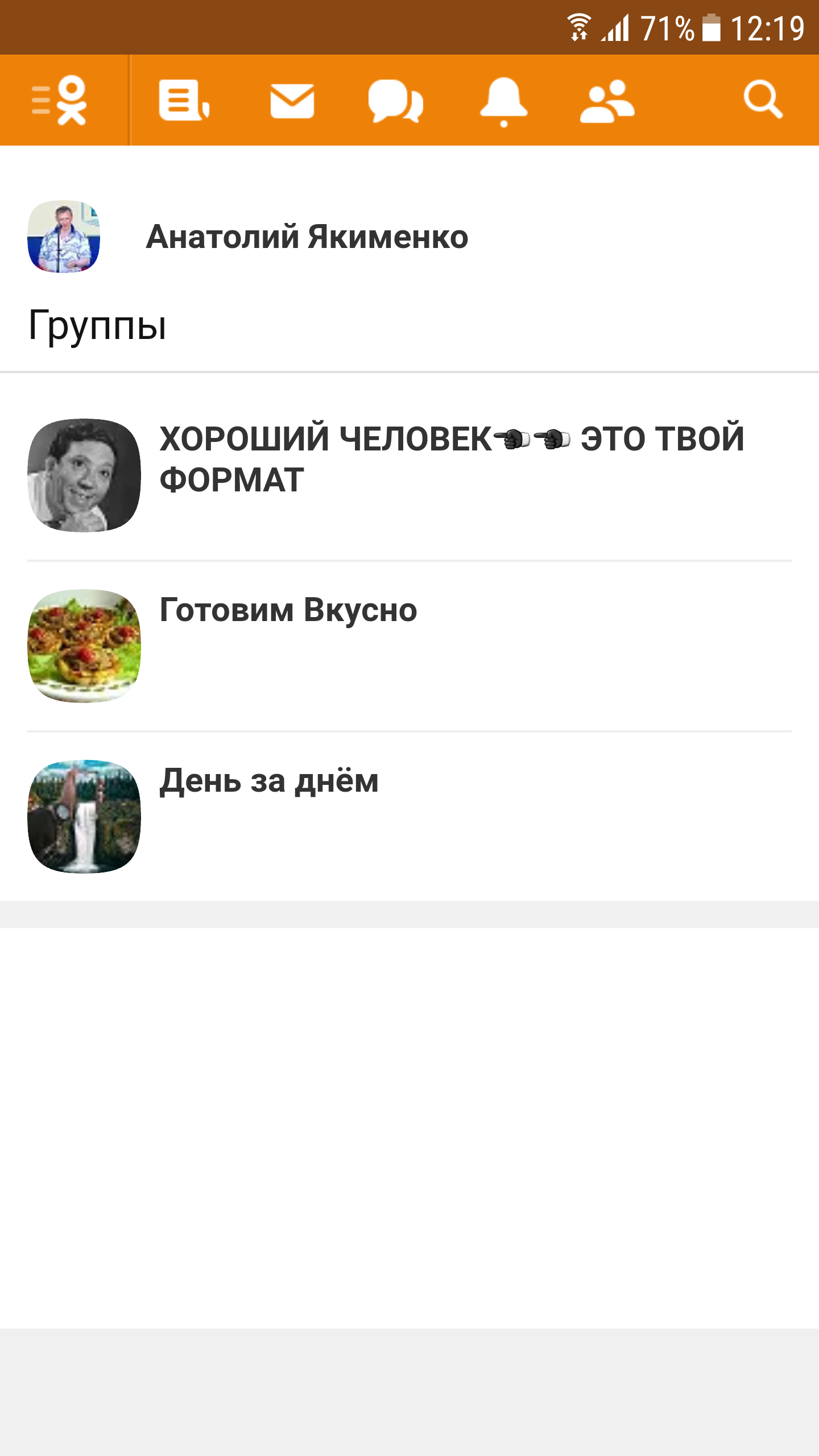The image size is (819, 1456).
Task: Open the notifications bell
Action: pos(503,101)
